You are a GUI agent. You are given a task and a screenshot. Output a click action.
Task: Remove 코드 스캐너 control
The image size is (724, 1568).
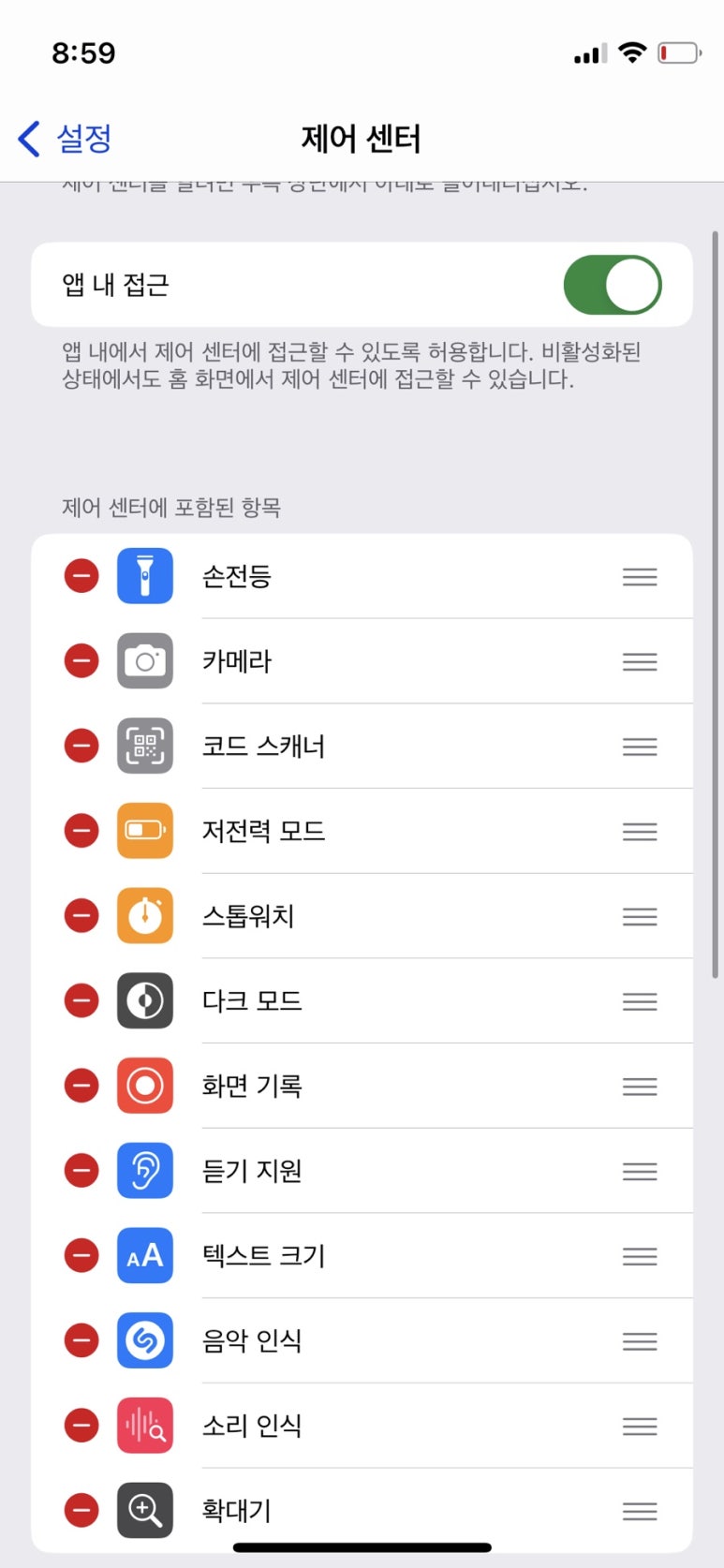tap(81, 746)
